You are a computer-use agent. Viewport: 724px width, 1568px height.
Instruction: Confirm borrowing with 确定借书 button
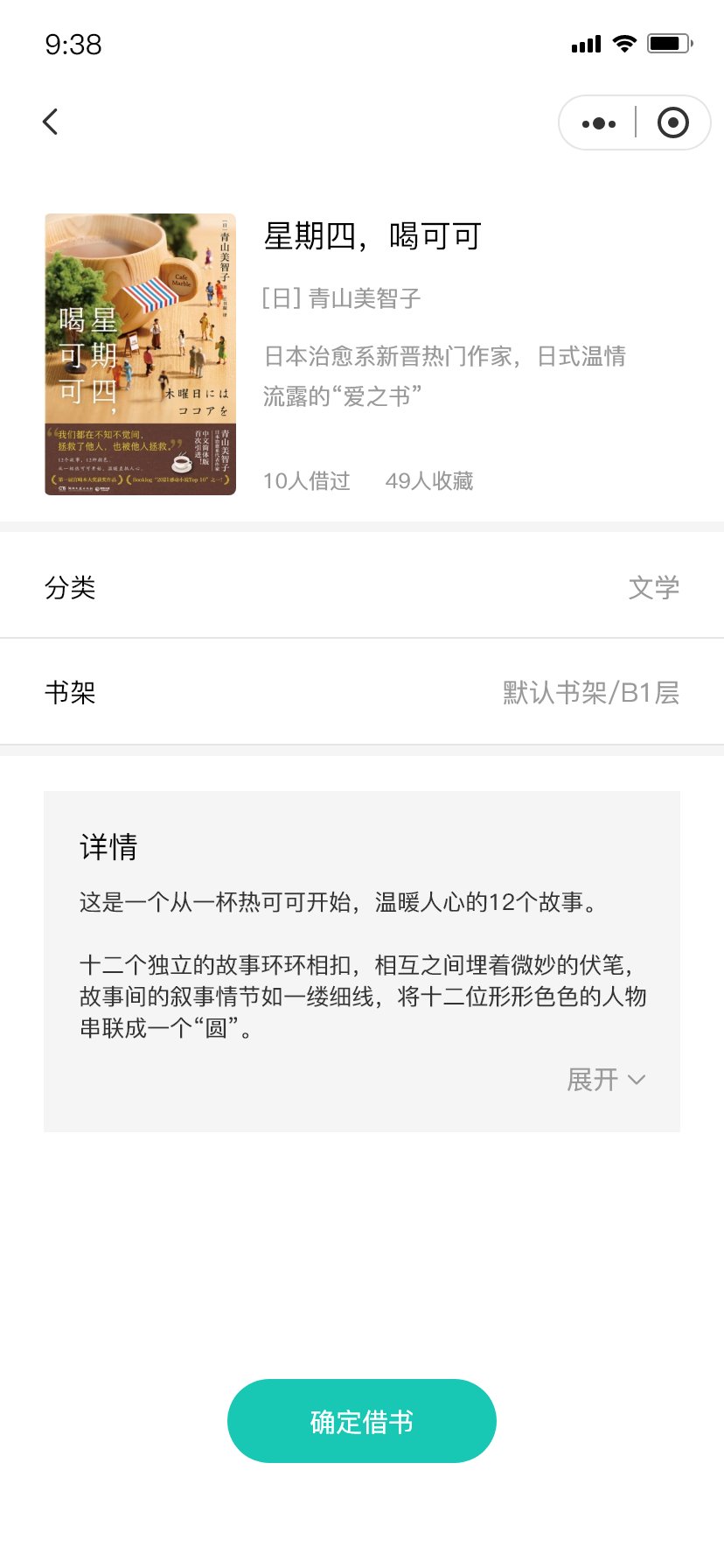pos(362,1421)
